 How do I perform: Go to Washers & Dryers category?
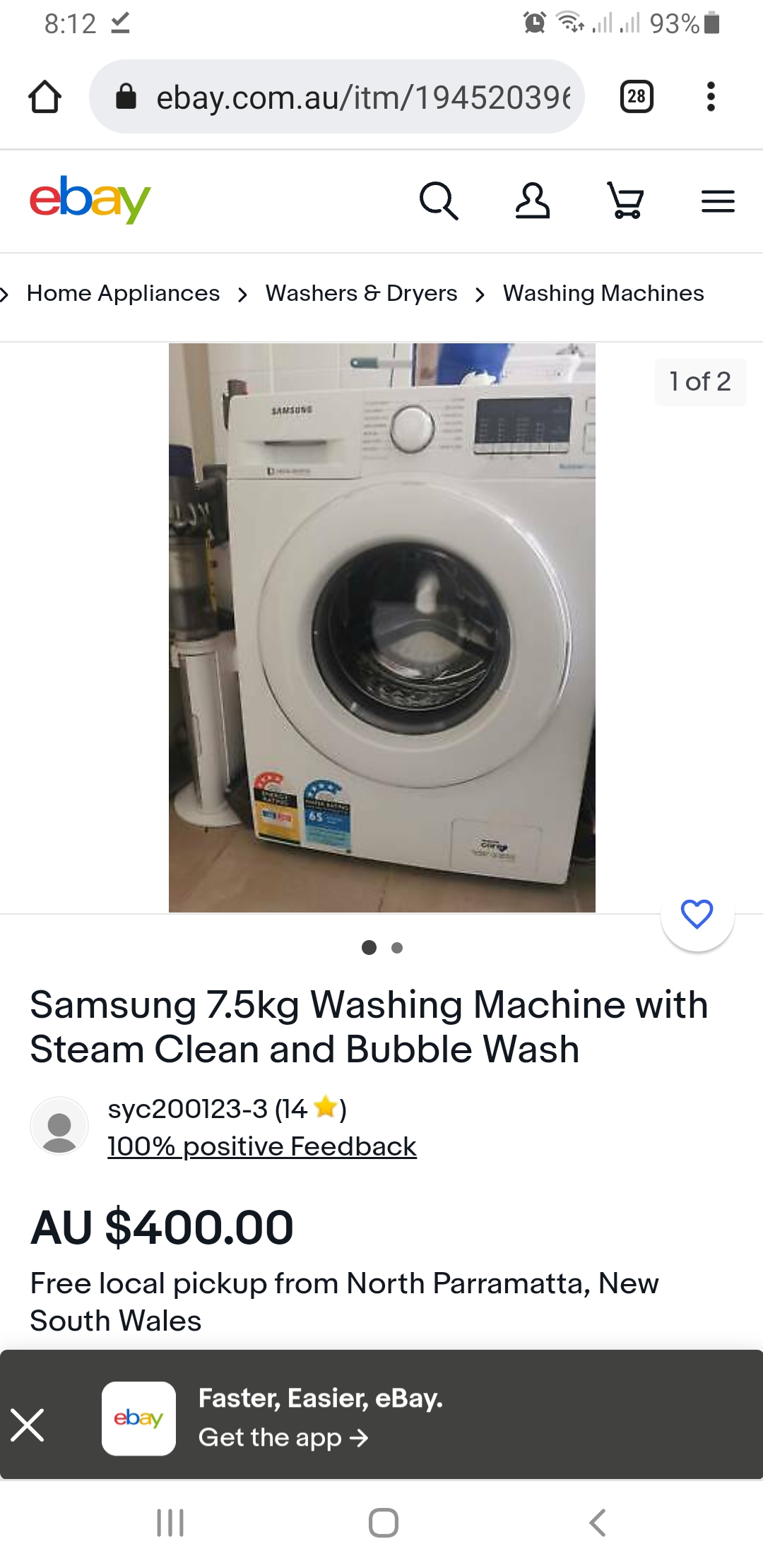pyautogui.click(x=361, y=293)
